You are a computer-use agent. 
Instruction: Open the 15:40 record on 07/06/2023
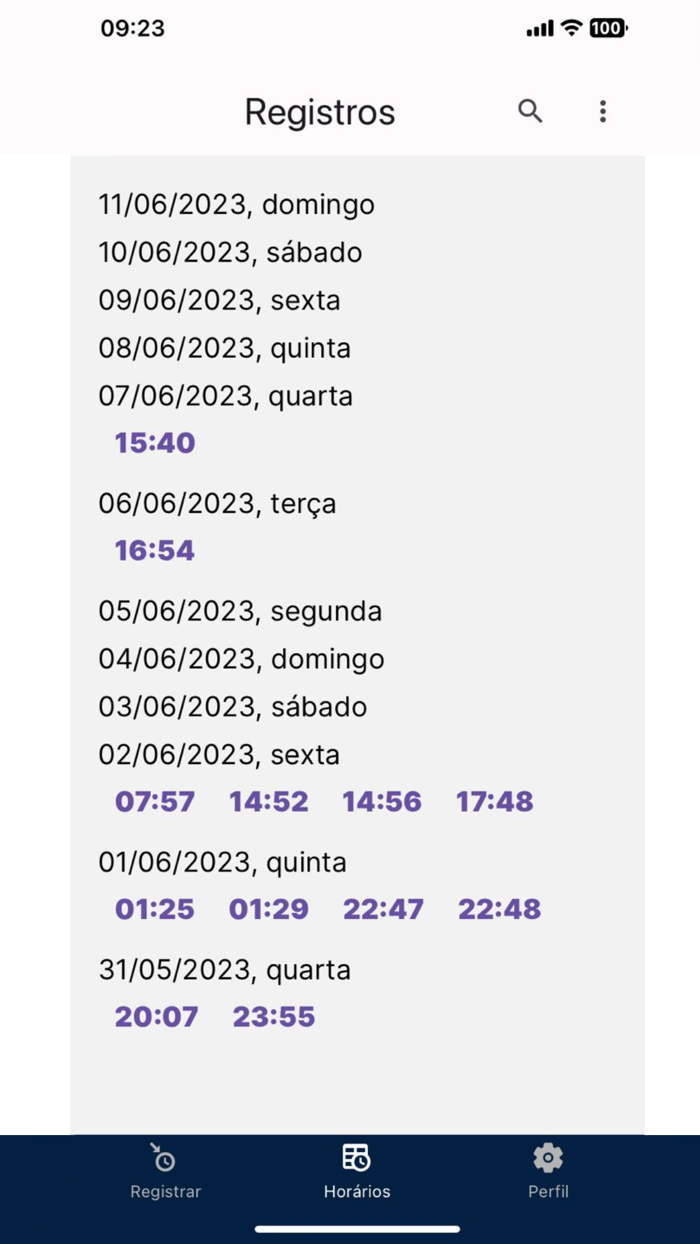(x=155, y=443)
